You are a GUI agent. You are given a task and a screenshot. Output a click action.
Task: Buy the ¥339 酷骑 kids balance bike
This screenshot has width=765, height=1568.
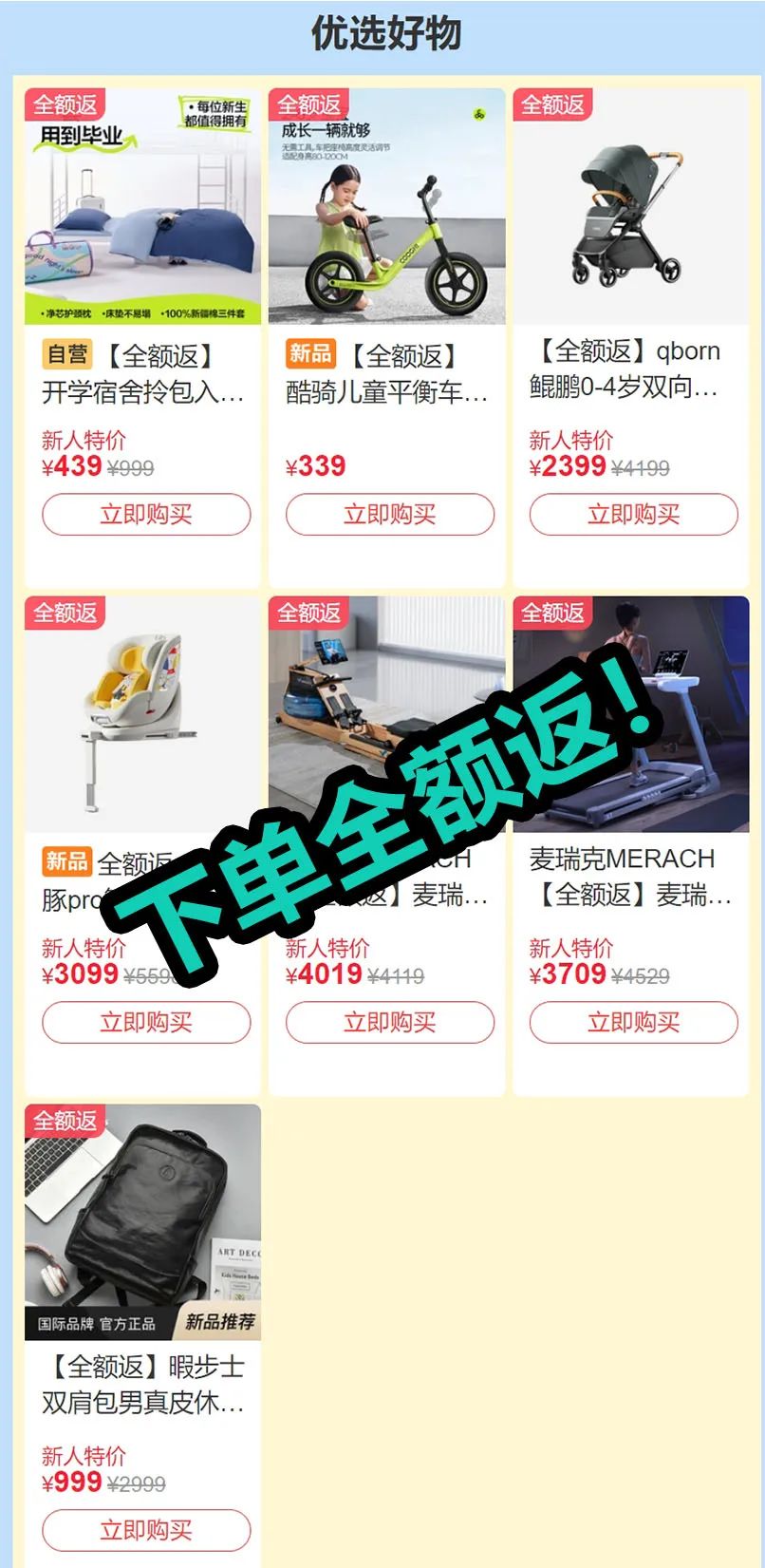click(390, 515)
